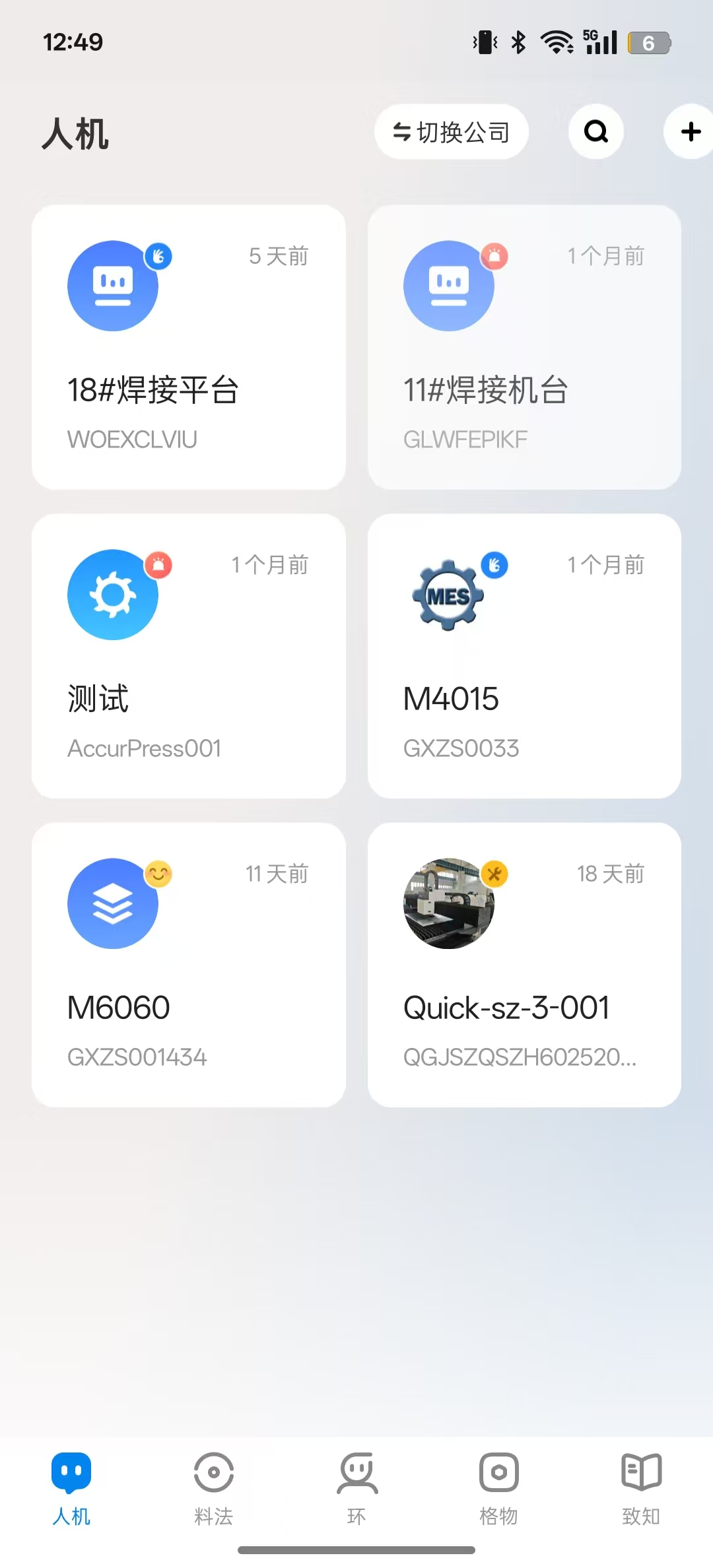Tap the plus icon to add a device
This screenshot has width=713, height=1568.
690,131
